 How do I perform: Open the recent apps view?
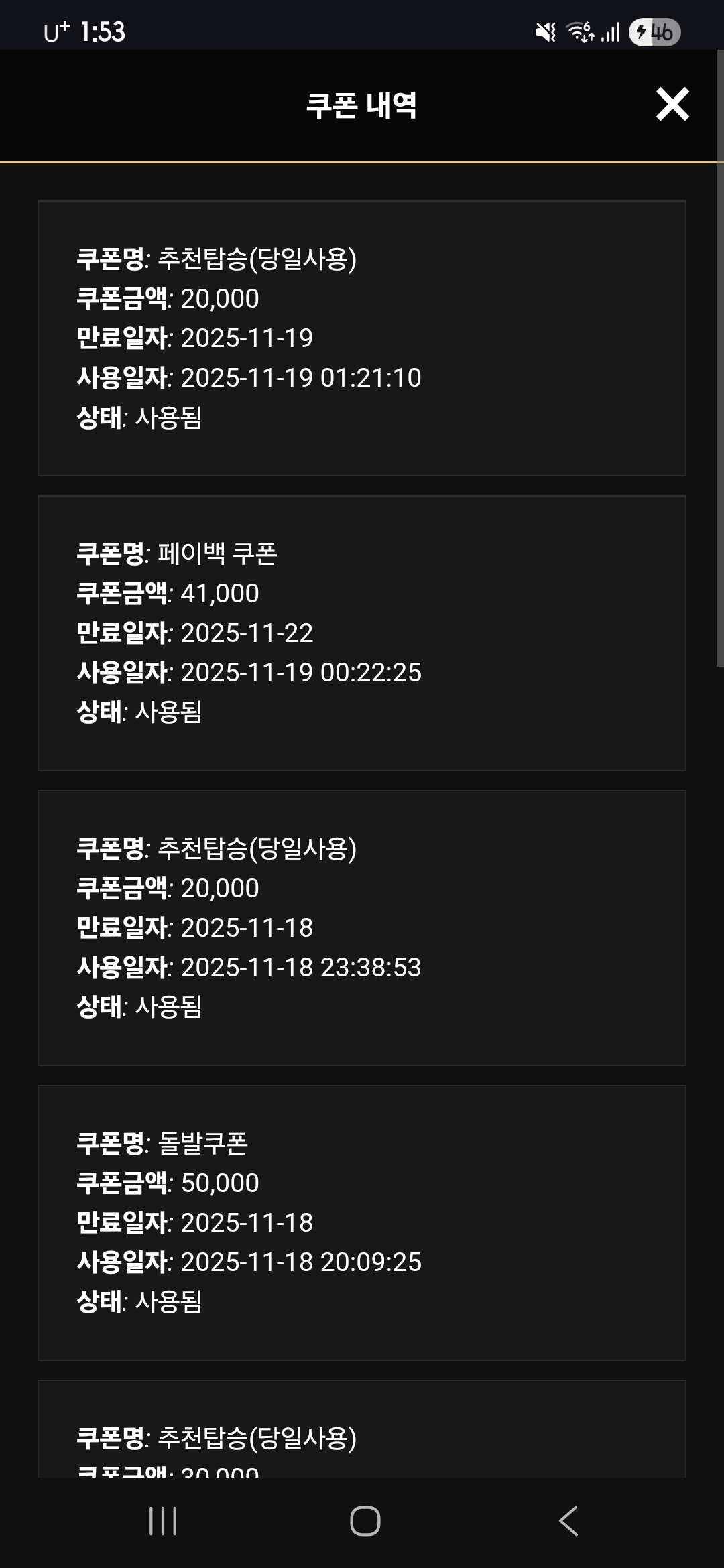click(x=163, y=1521)
